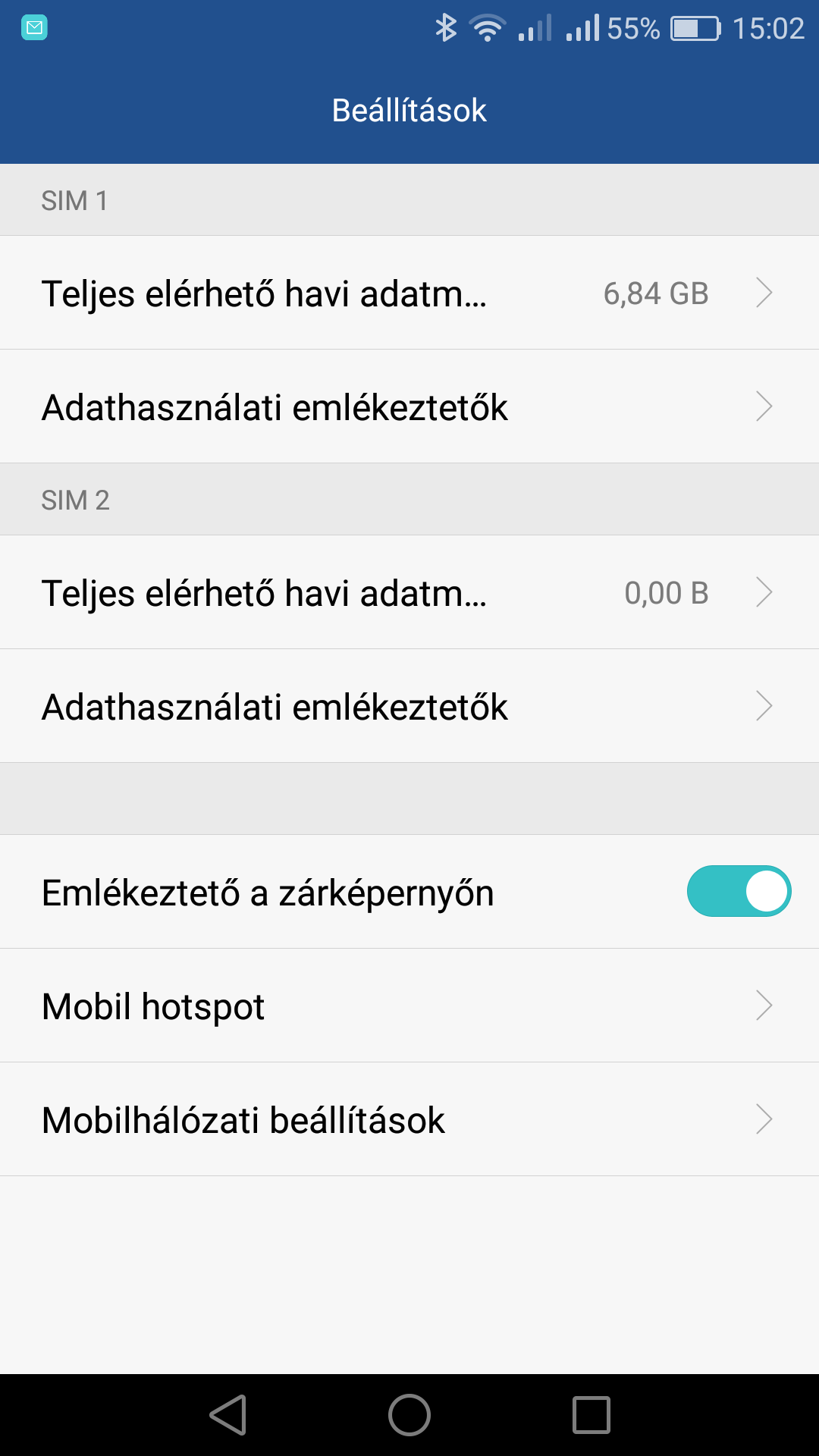
Task: Disable Emlékeztető a zárképernyőn switch
Action: pos(739,891)
